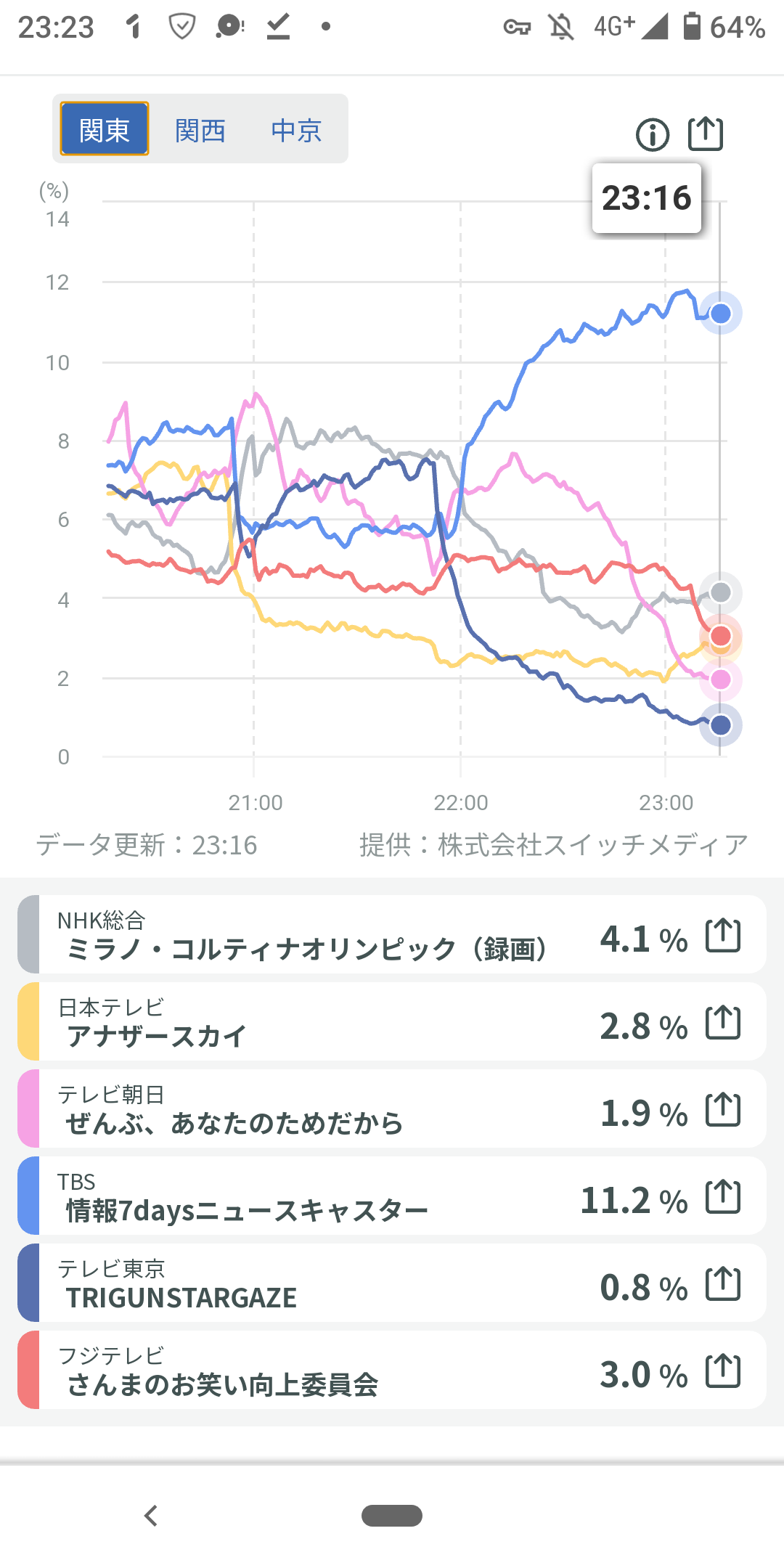Select the 関東 region tab
The height and width of the screenshot is (1568, 784).
click(105, 129)
